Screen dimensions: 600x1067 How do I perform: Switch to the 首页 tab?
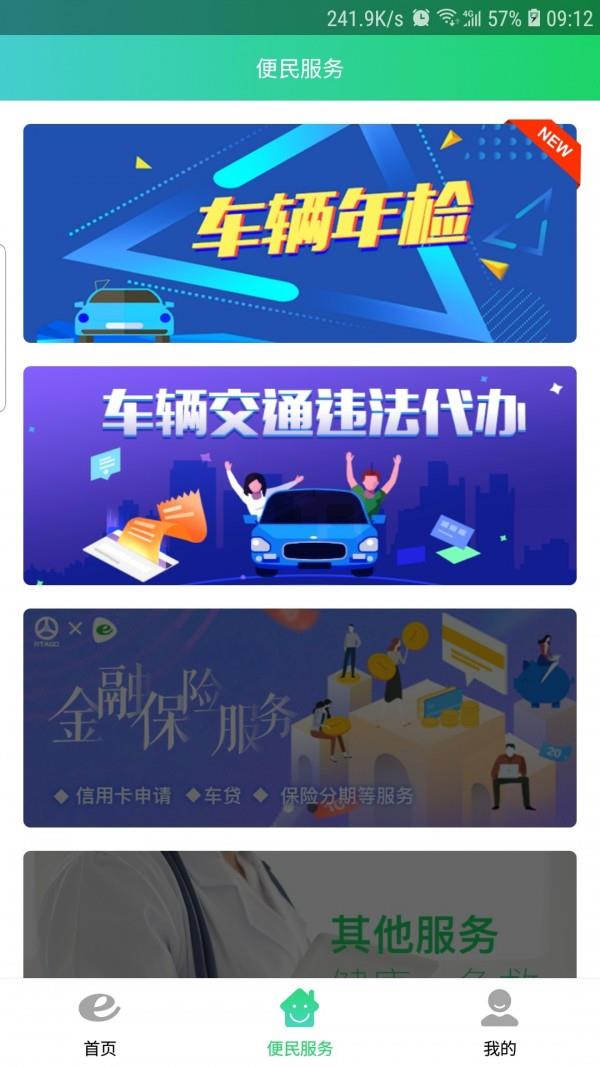[x=100, y=1022]
